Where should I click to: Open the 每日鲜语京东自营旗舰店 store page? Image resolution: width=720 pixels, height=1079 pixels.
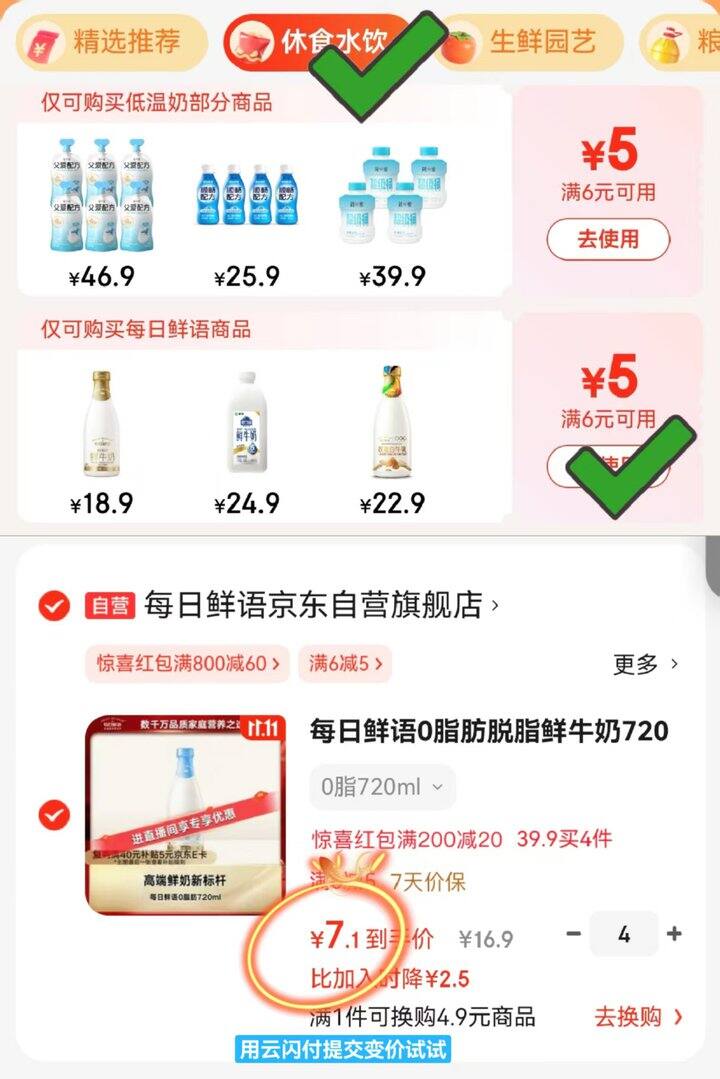320,605
